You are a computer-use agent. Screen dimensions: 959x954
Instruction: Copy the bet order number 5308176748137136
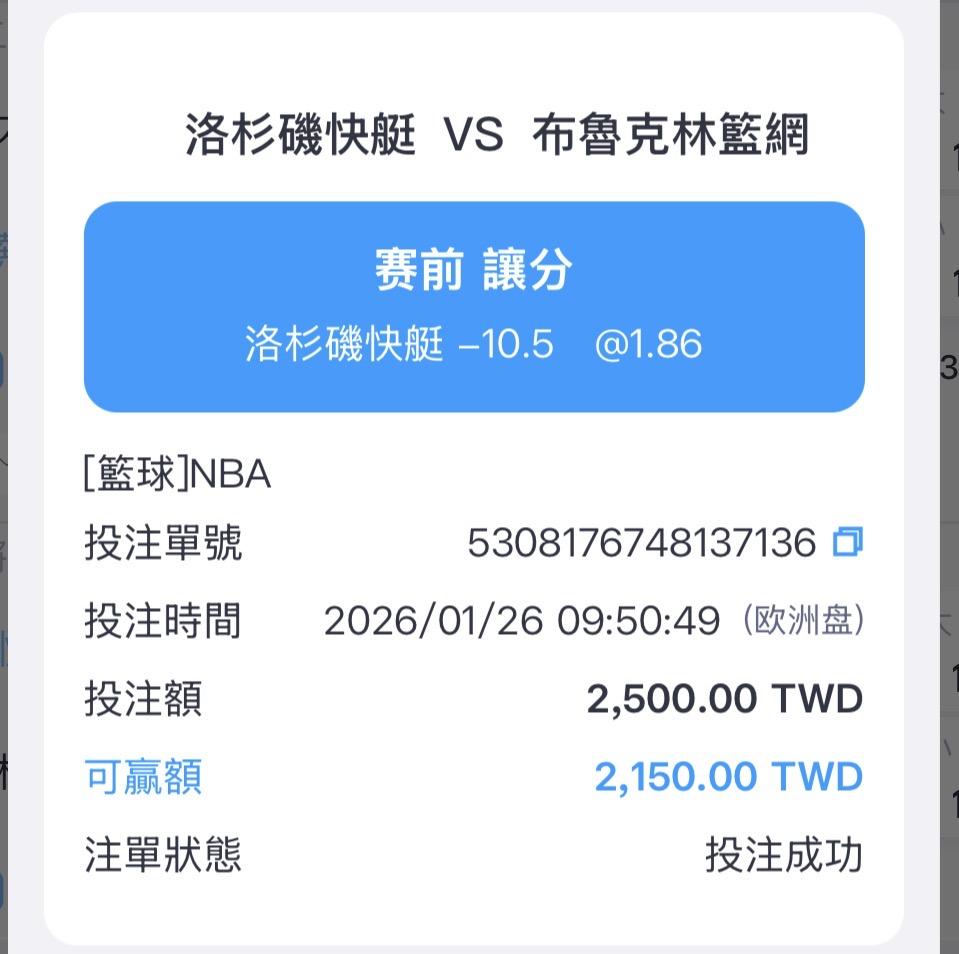point(848,542)
